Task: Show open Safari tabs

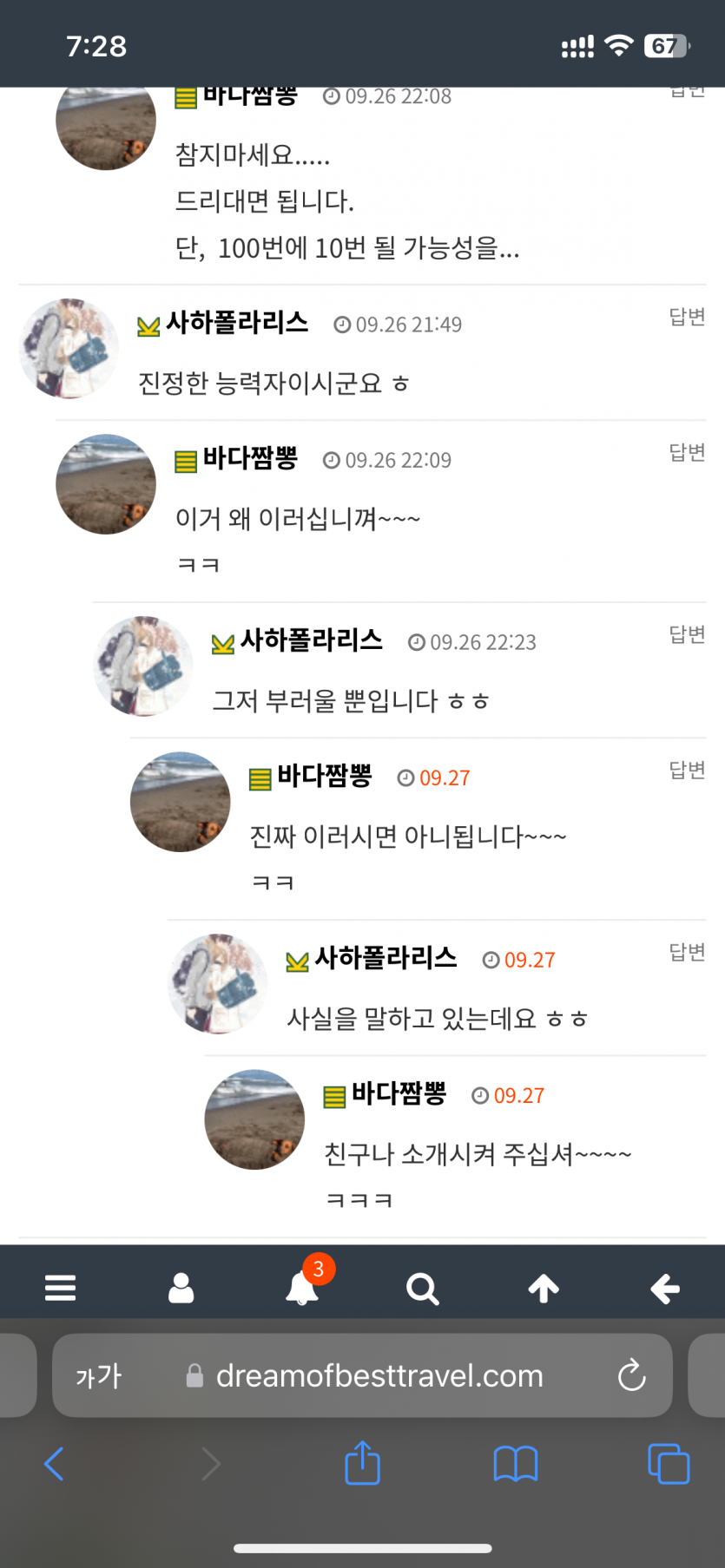Action: (668, 1464)
